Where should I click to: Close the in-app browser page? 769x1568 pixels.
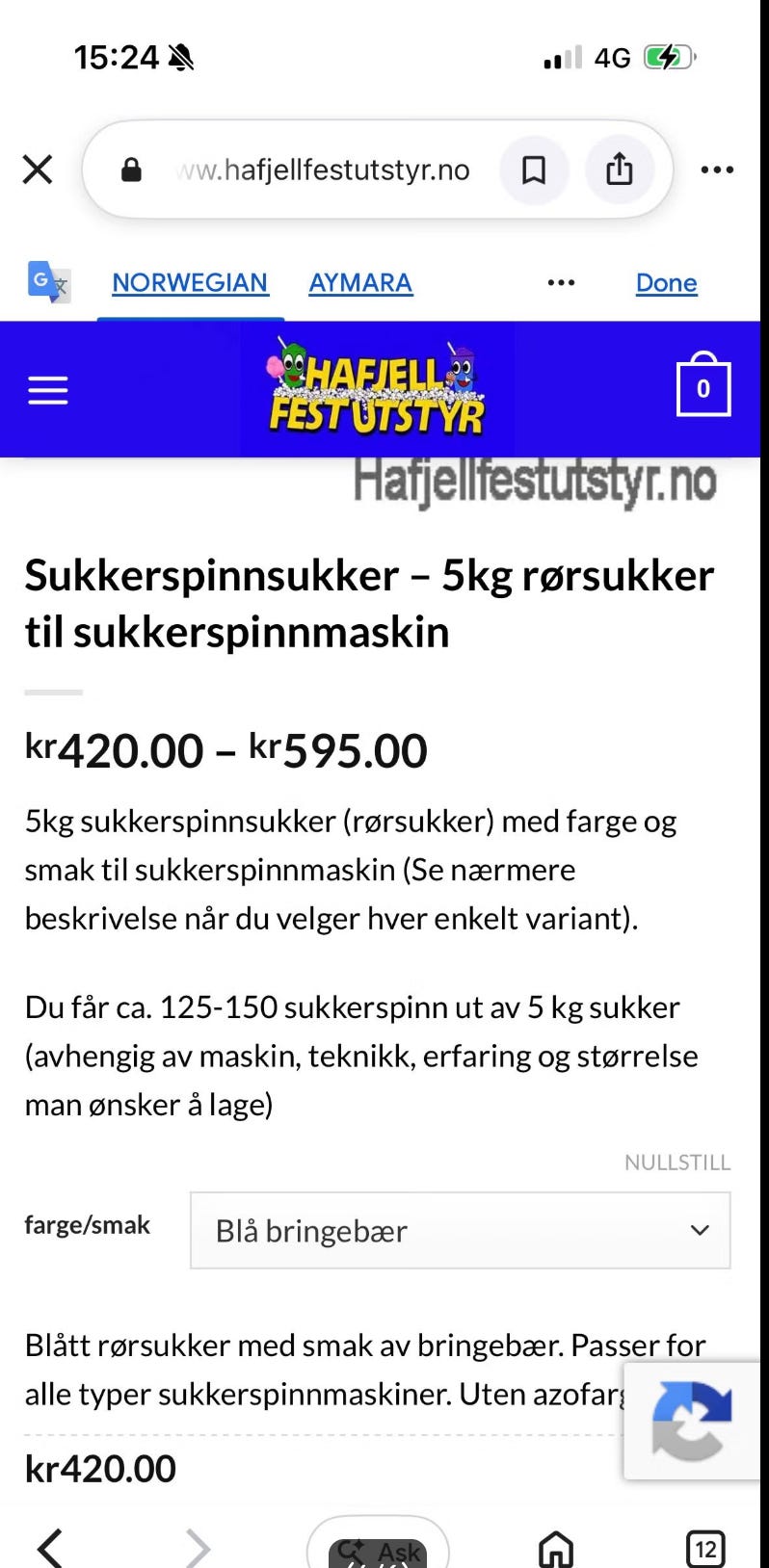click(38, 170)
